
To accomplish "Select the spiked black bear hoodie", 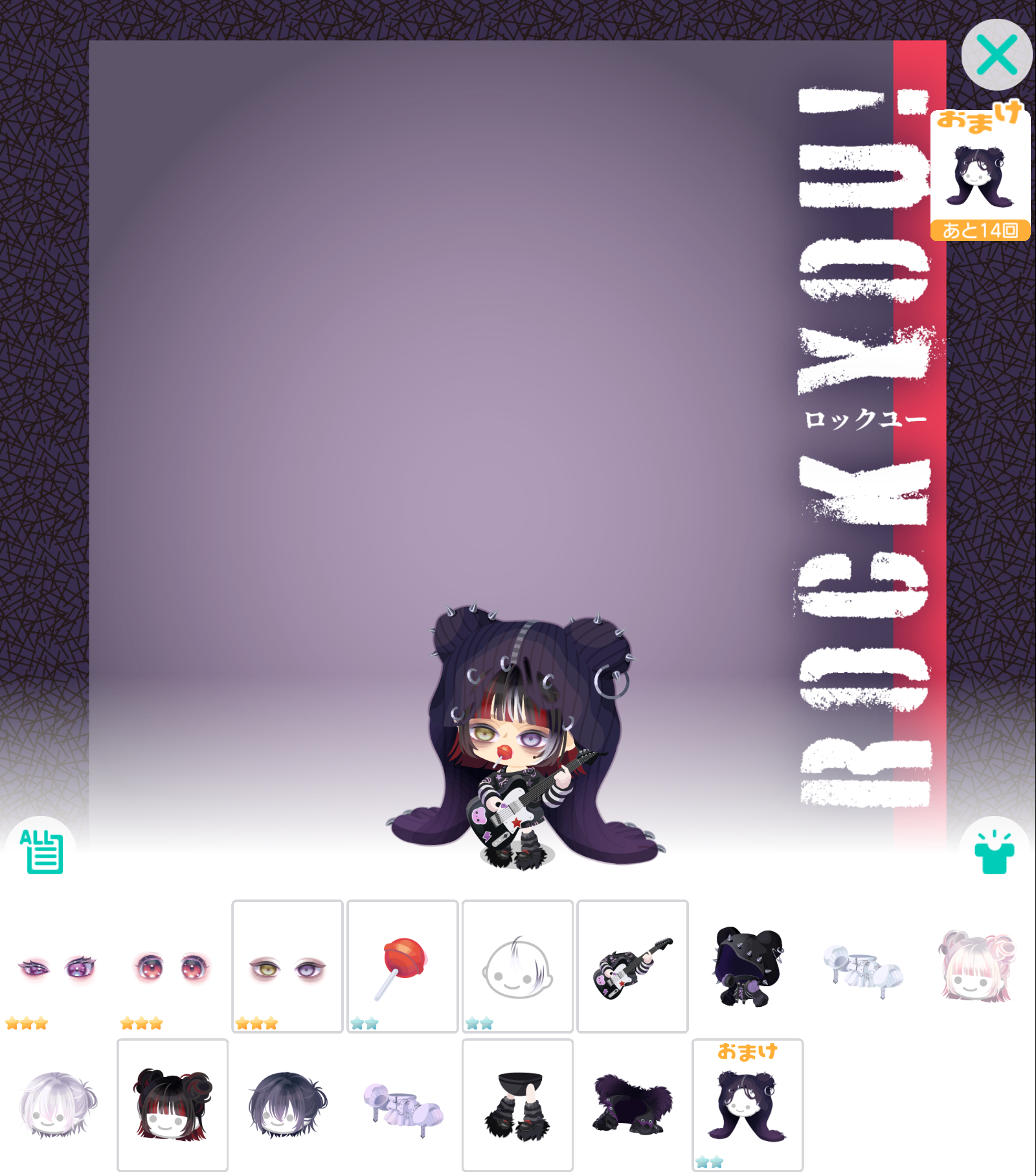I will point(747,967).
